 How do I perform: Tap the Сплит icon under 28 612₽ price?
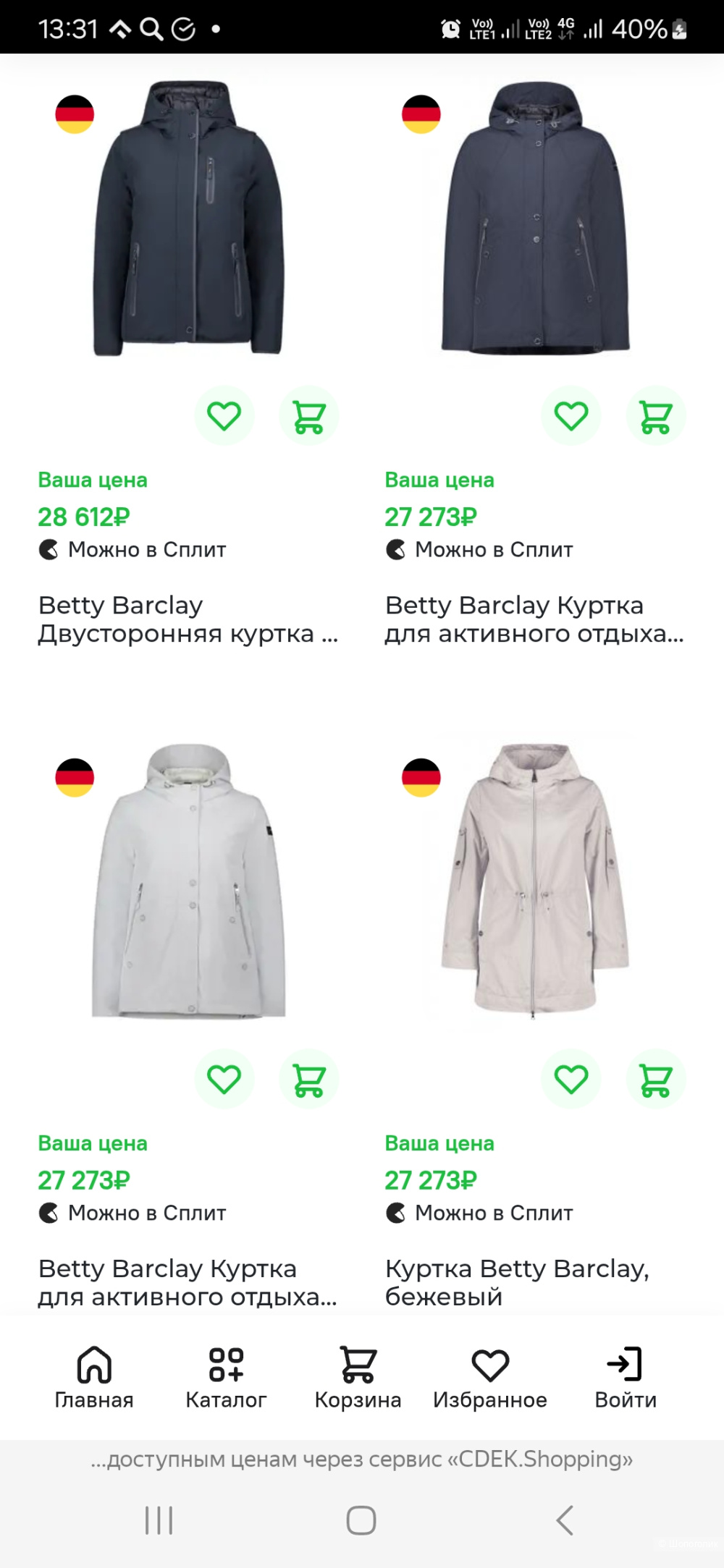coord(49,549)
